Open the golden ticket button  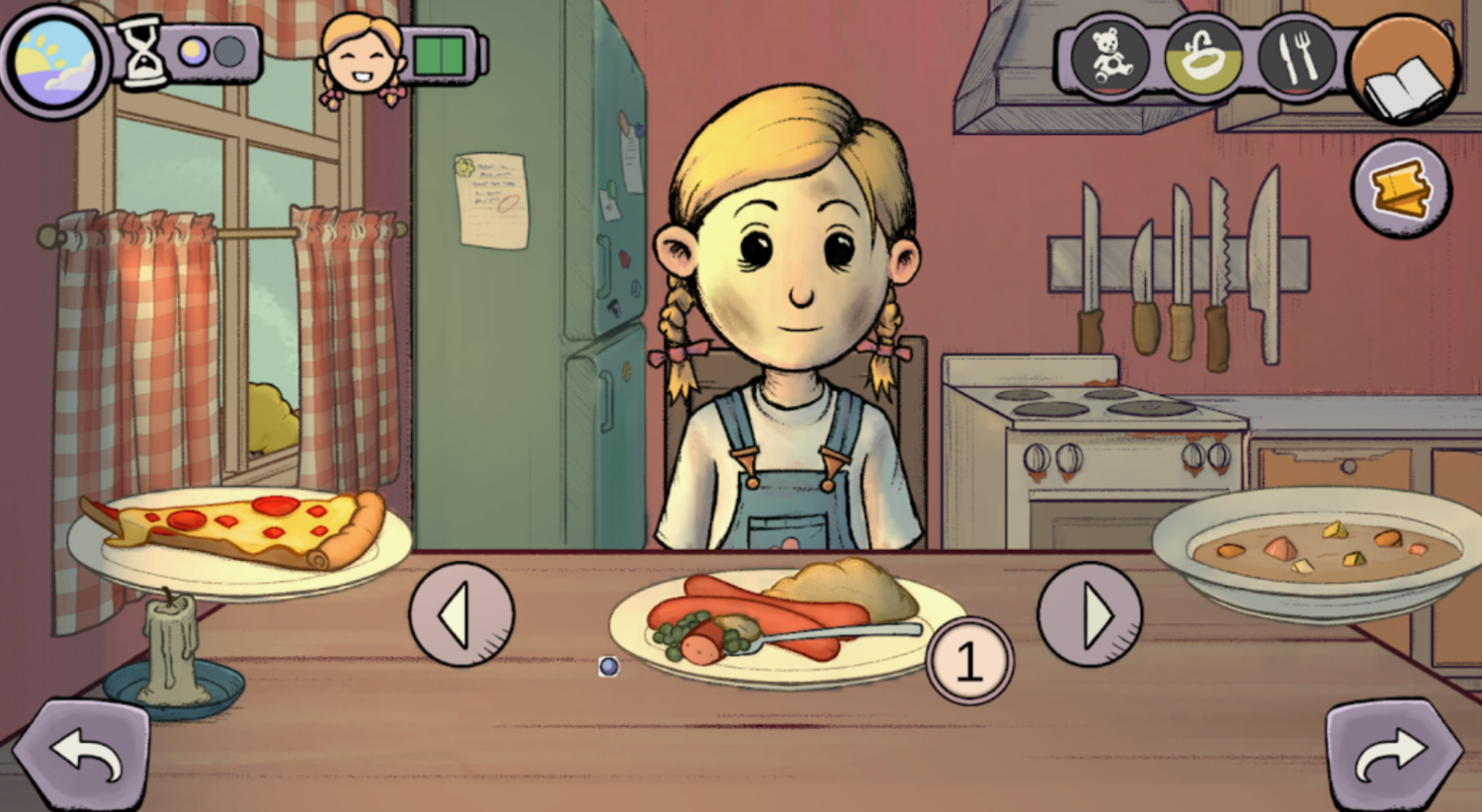click(x=1401, y=189)
